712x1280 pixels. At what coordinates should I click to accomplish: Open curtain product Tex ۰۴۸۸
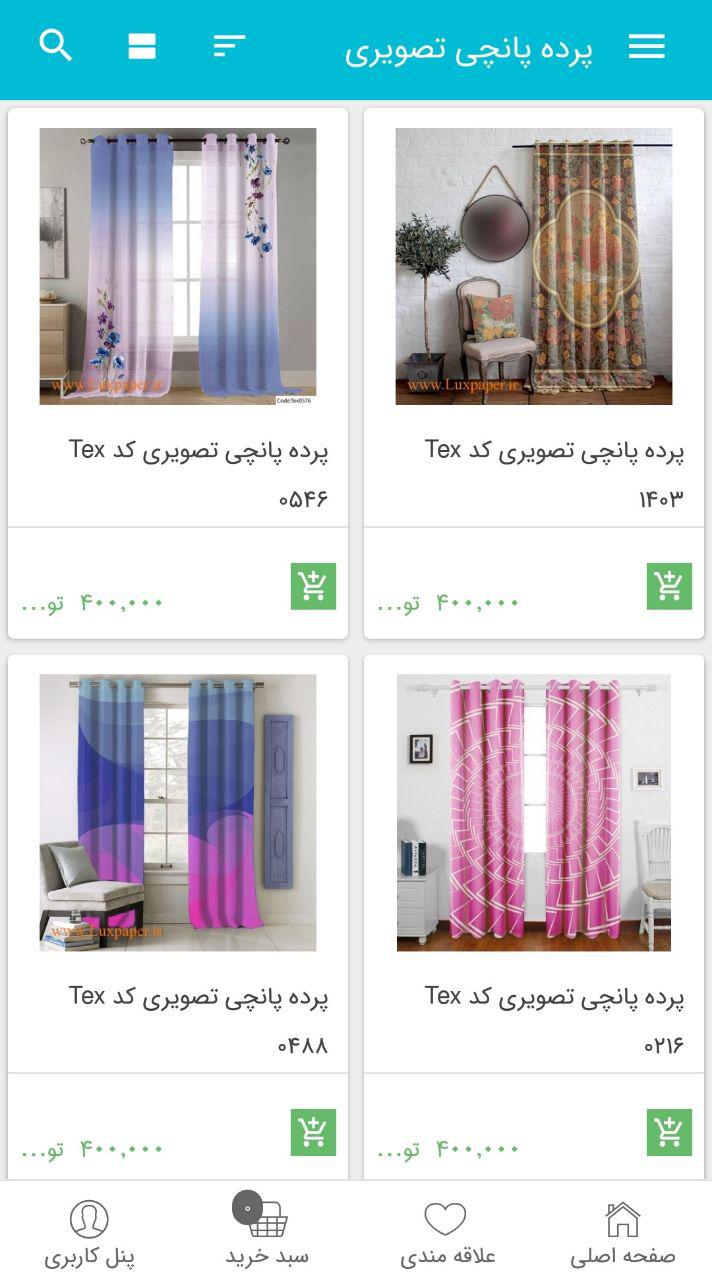coord(178,812)
